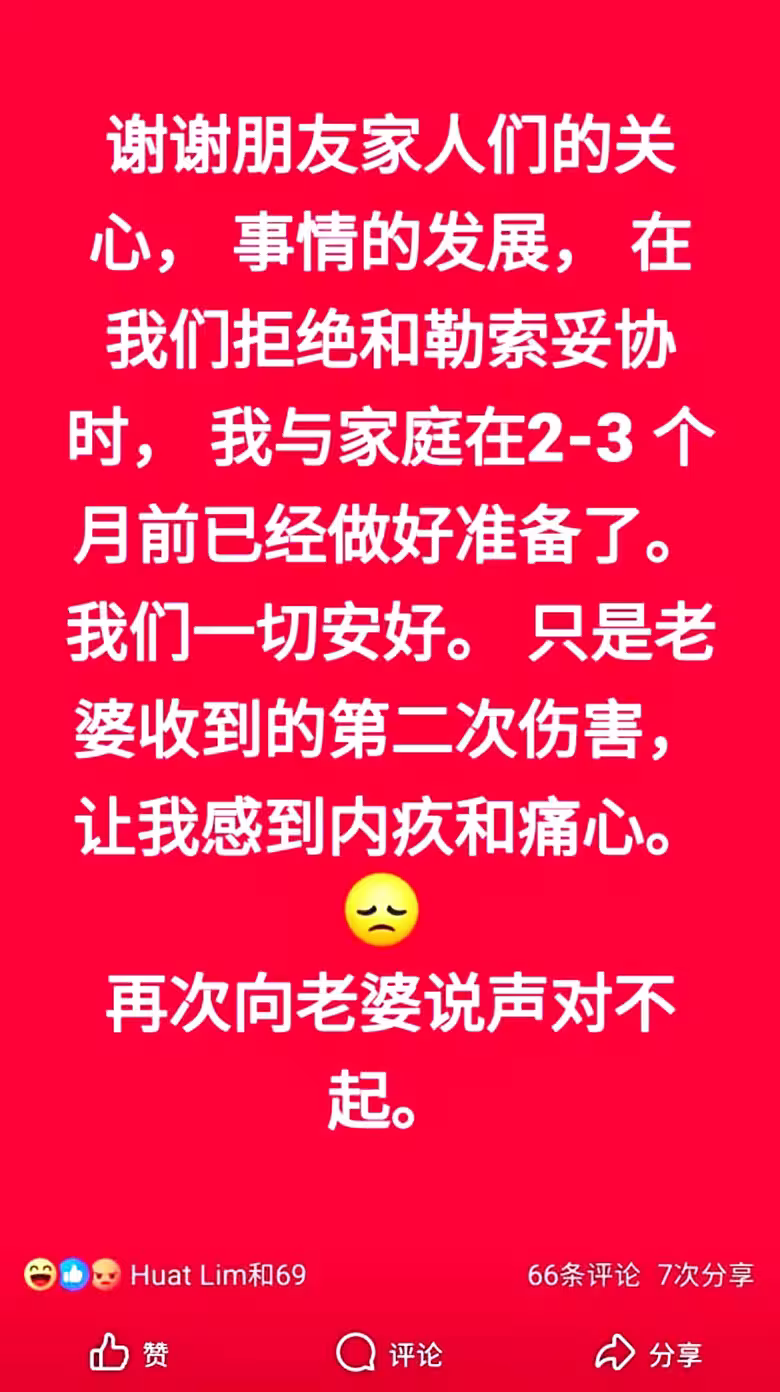View the 7次分享 shares list
The height and width of the screenshot is (1392, 780).
(x=706, y=1275)
